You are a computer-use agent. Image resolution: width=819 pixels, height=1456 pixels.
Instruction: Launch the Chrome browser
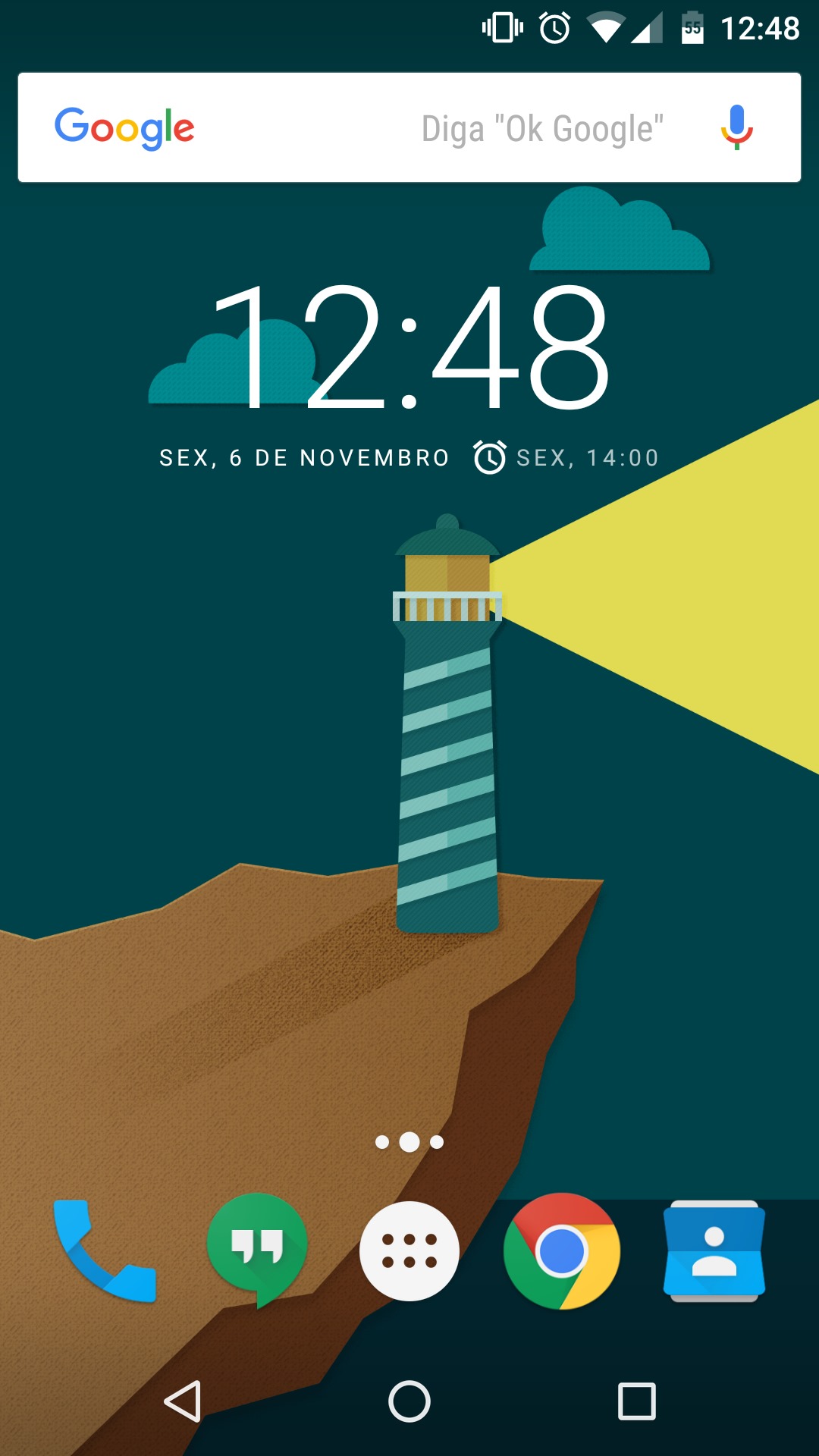coord(562,1250)
